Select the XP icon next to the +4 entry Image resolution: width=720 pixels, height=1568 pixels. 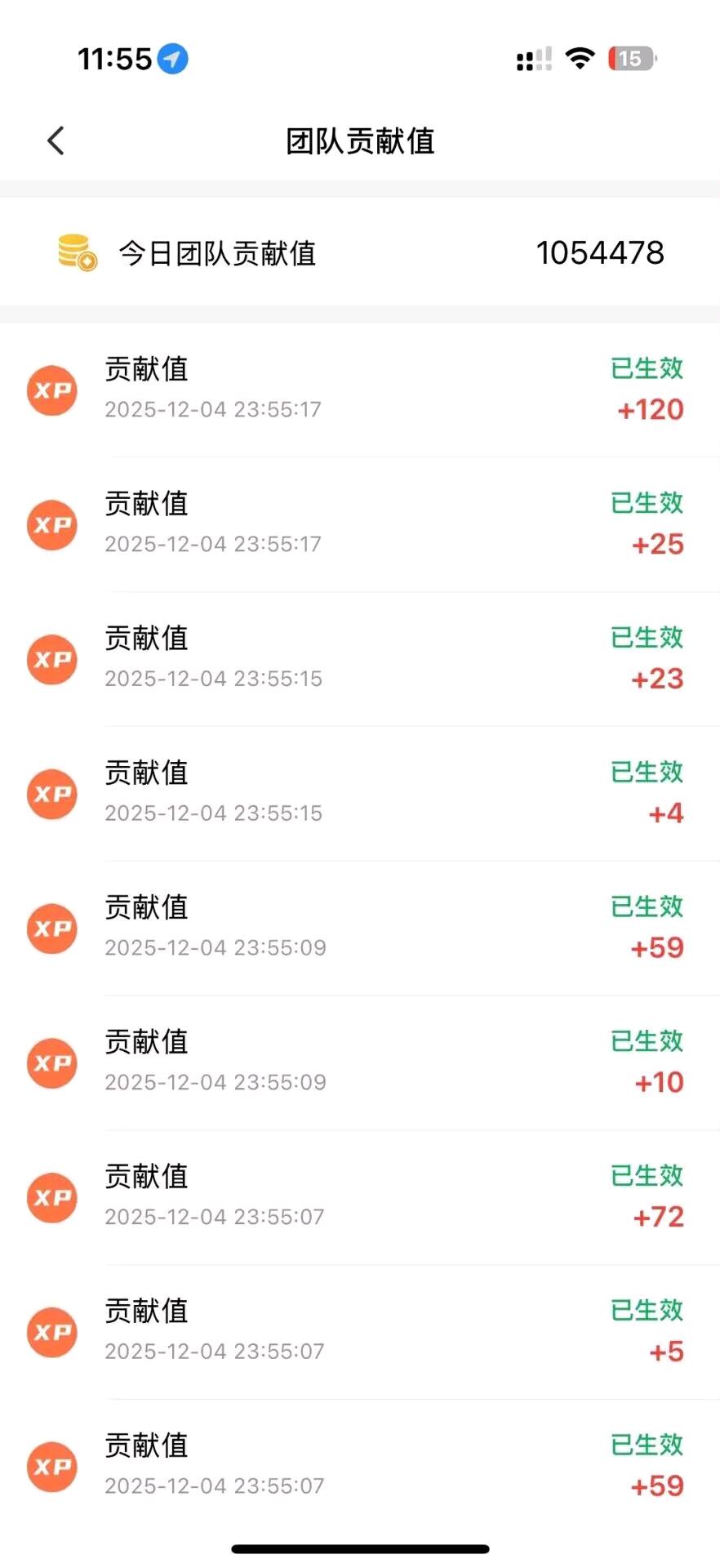(51, 794)
